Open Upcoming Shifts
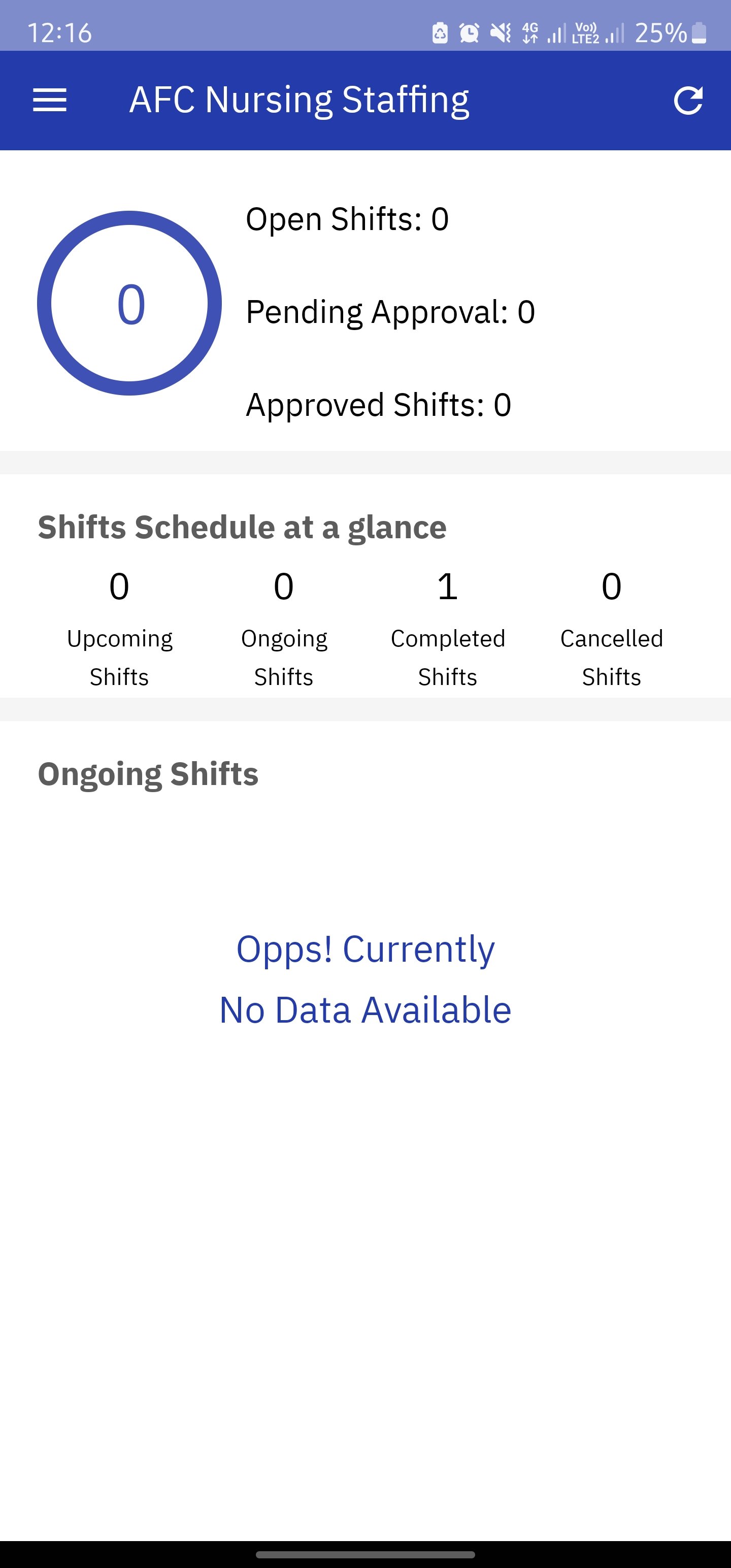The width and height of the screenshot is (731, 1568). [119, 630]
